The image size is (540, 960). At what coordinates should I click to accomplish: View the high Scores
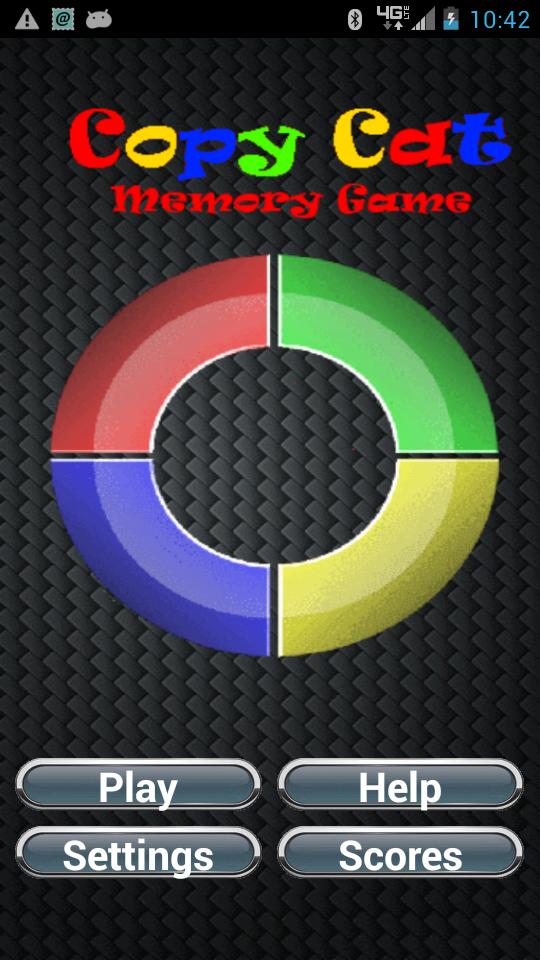click(400, 853)
